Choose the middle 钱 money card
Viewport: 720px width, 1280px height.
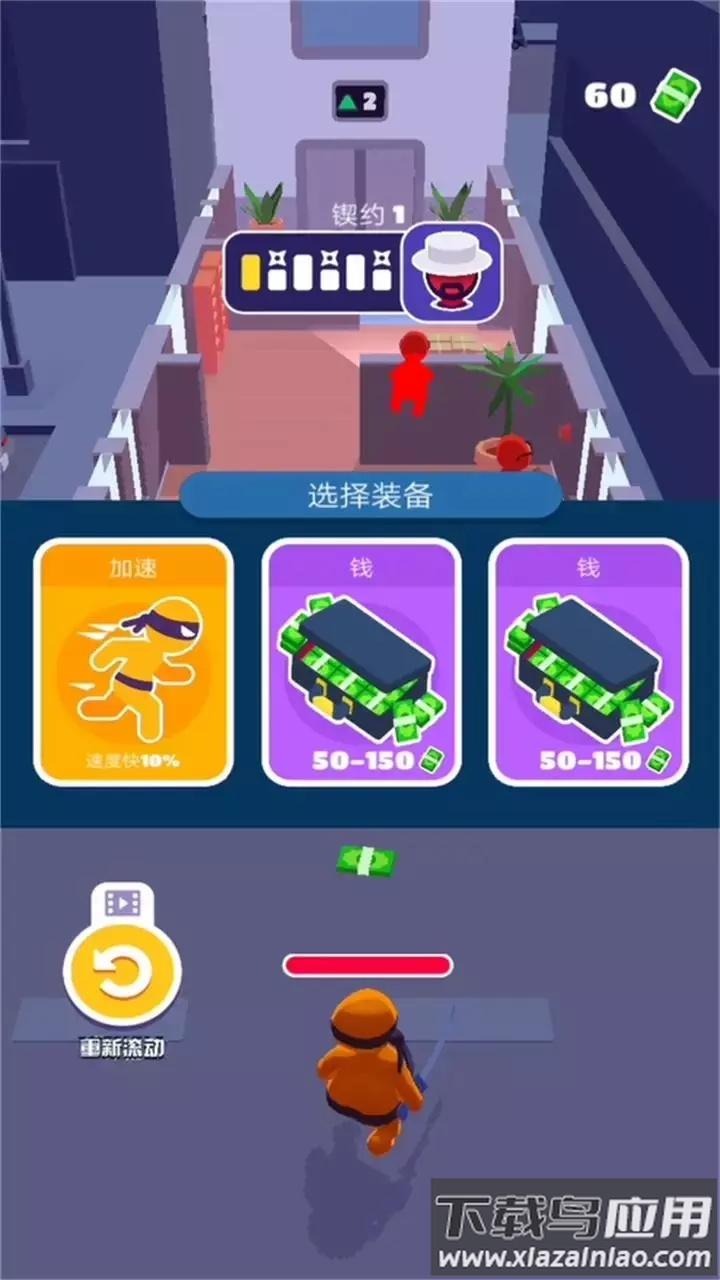(361, 662)
